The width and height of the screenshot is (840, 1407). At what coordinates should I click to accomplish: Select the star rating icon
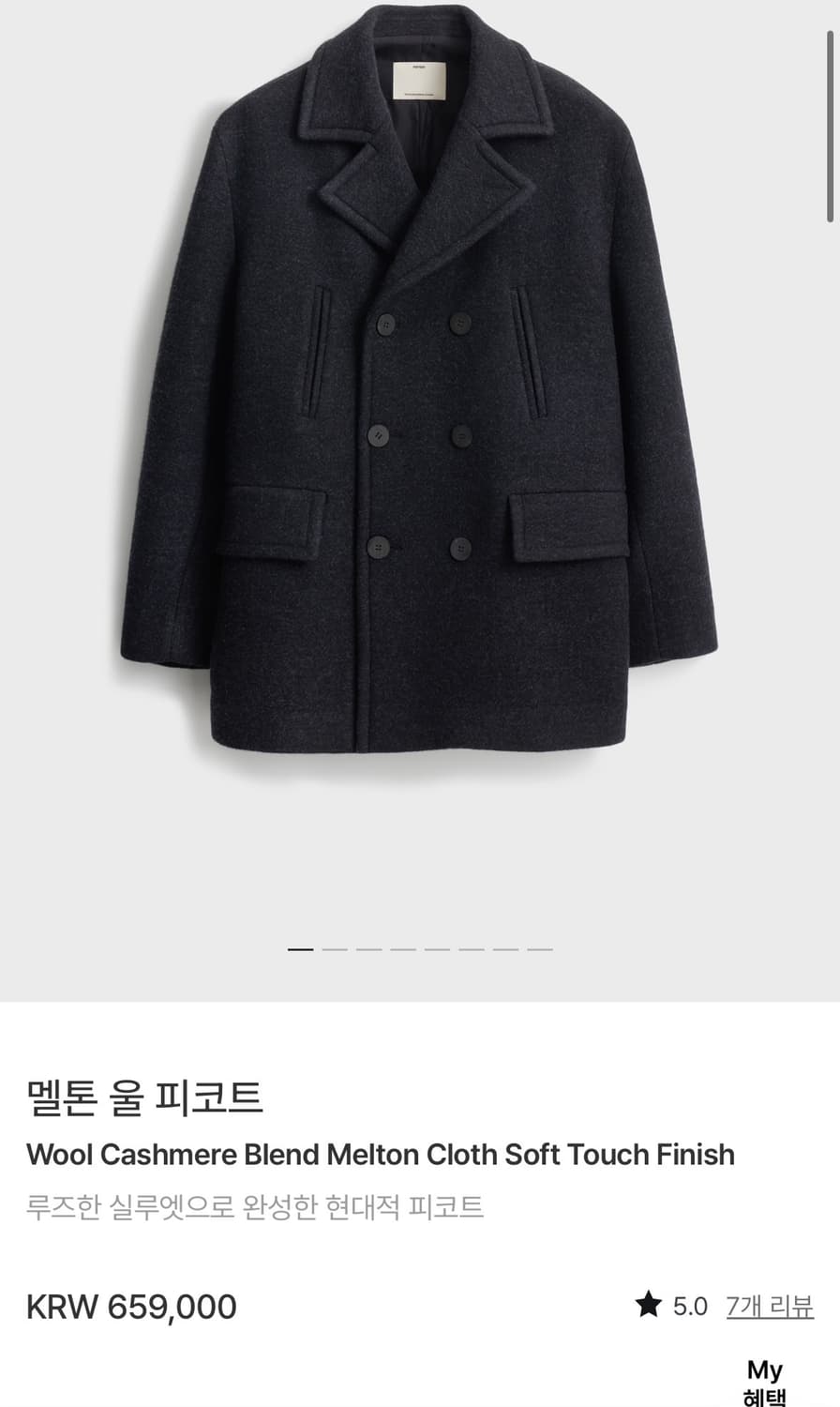tap(647, 1306)
